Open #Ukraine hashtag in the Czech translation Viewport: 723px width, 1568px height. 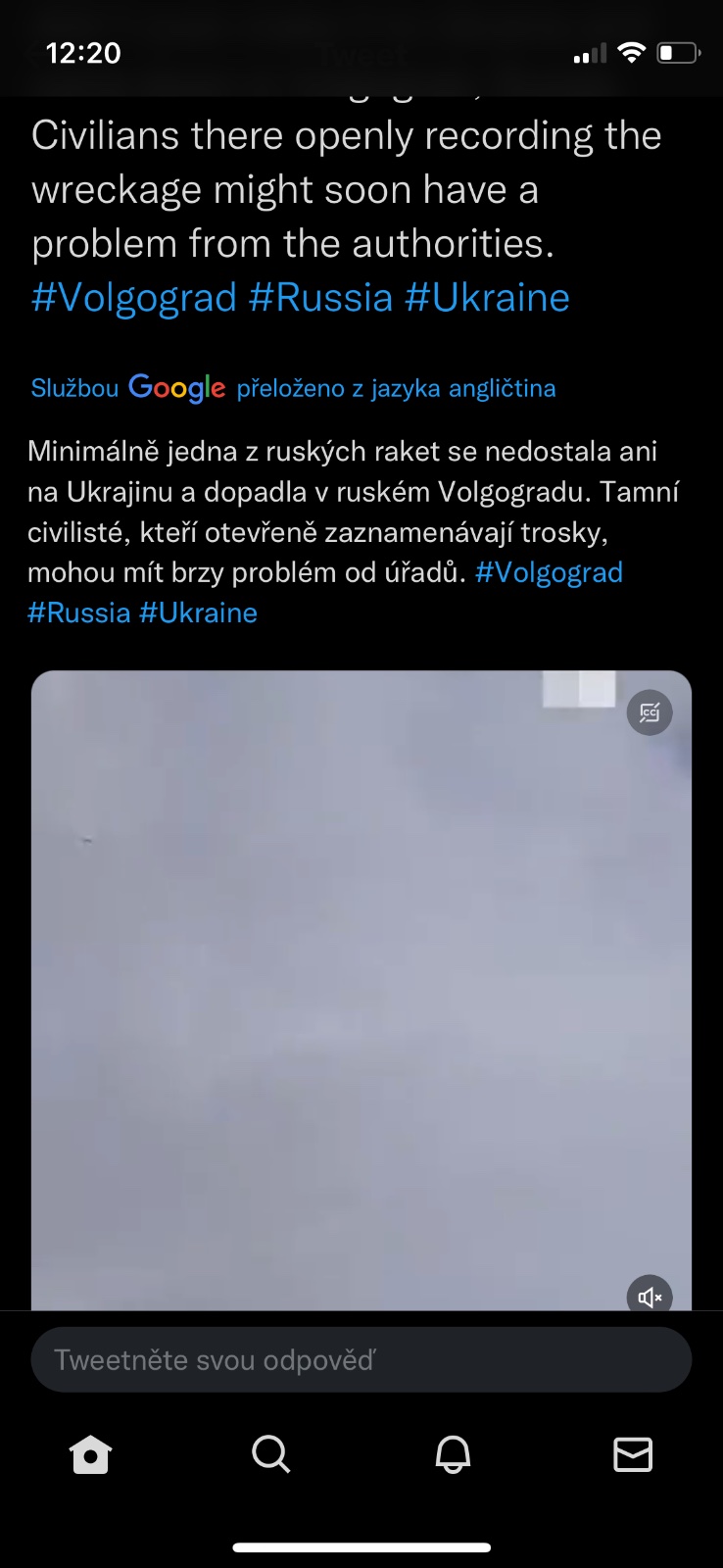(x=198, y=613)
